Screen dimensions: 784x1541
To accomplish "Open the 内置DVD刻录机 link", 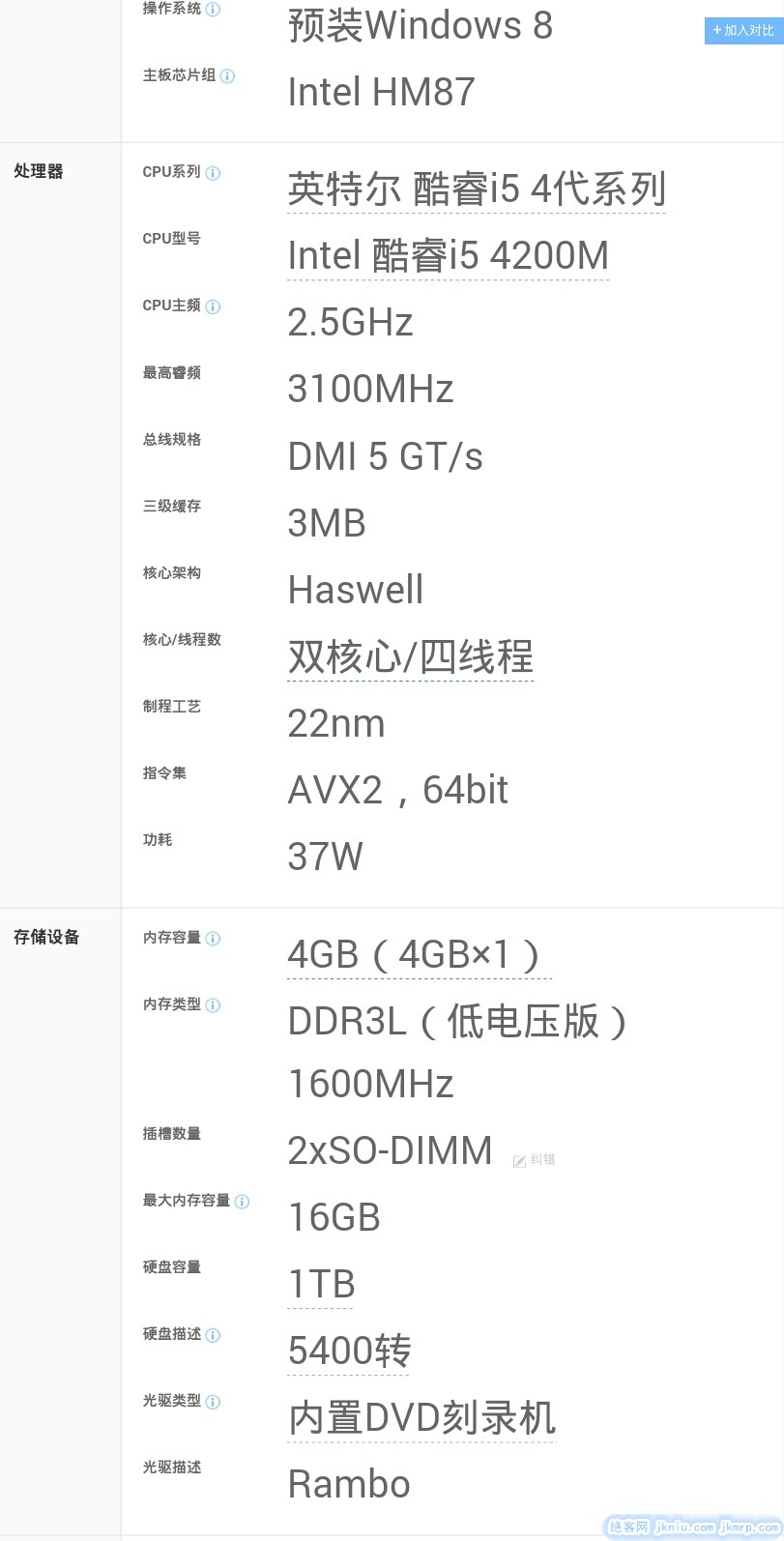I will click(x=421, y=1418).
